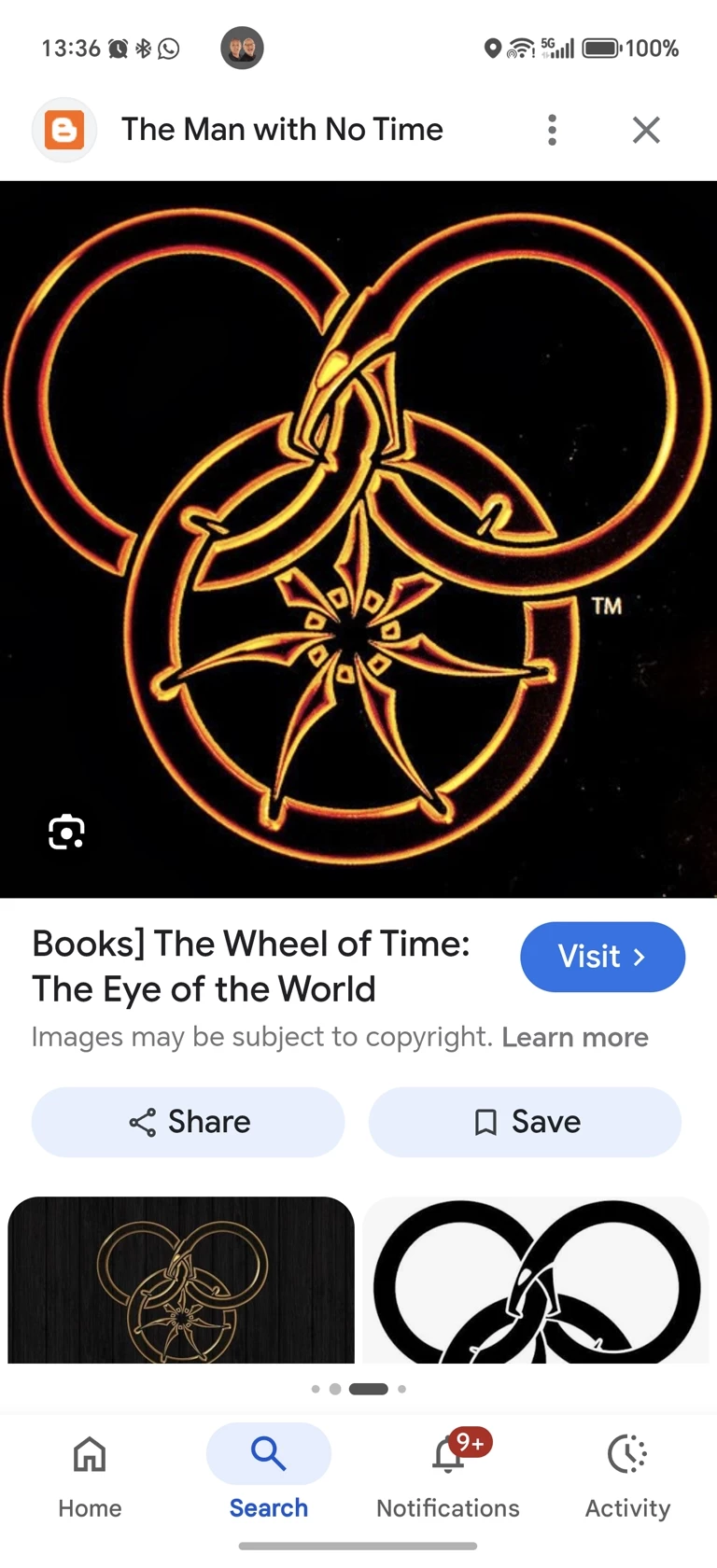717x1568 pixels.
Task: Share this image
Action: [x=189, y=1122]
